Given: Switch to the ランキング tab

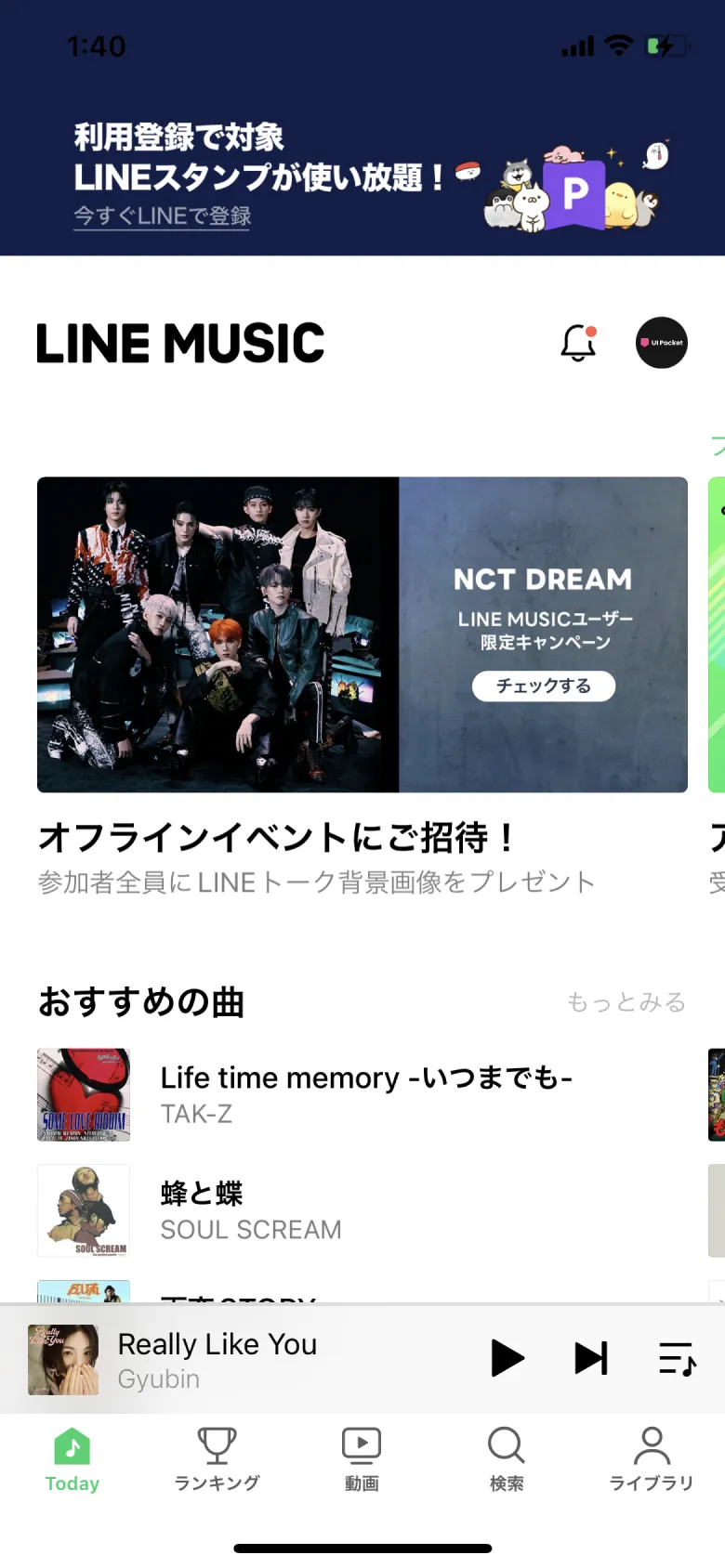Looking at the screenshot, I should point(216,1460).
